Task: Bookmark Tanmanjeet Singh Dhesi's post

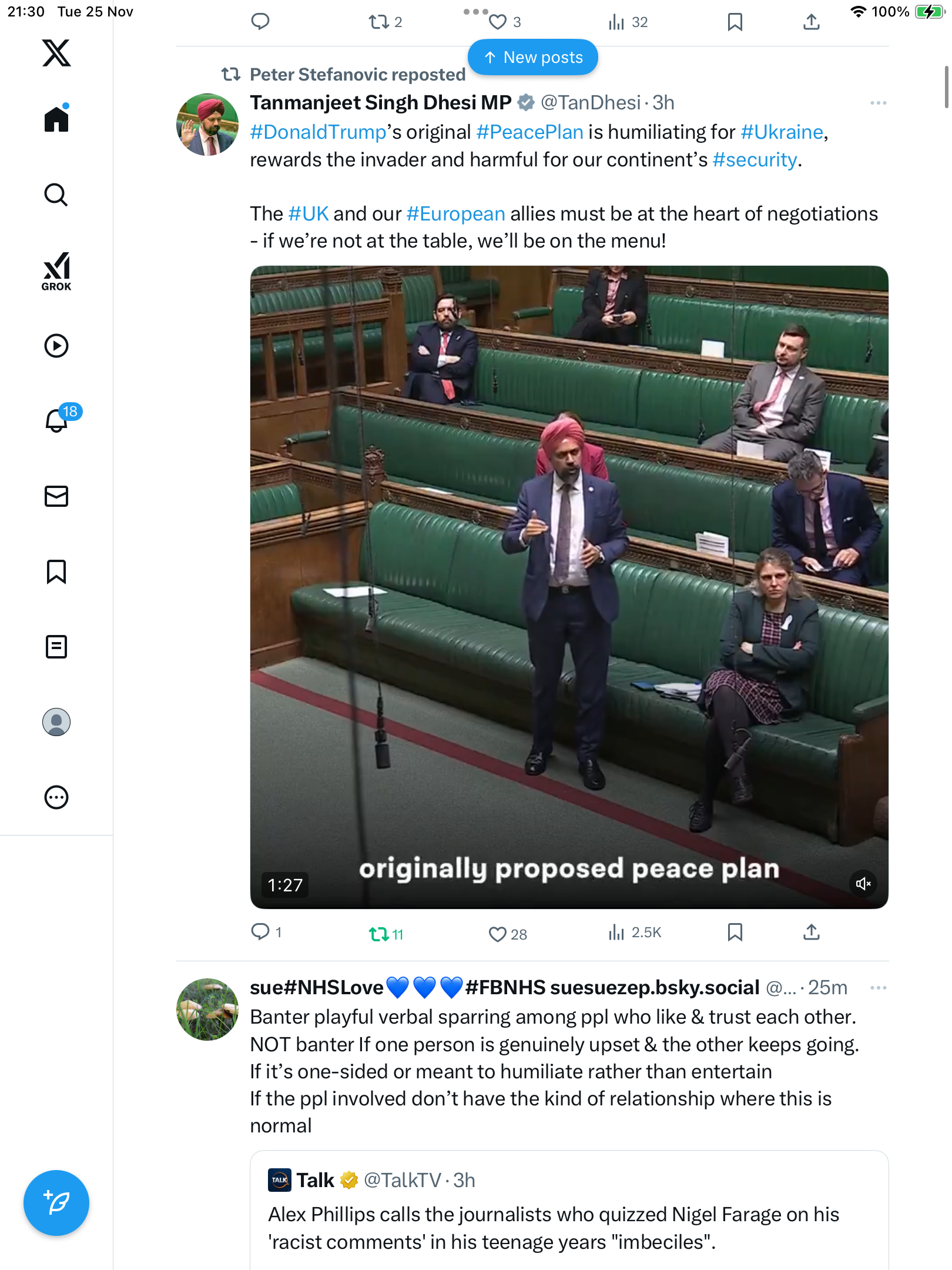Action: point(735,932)
